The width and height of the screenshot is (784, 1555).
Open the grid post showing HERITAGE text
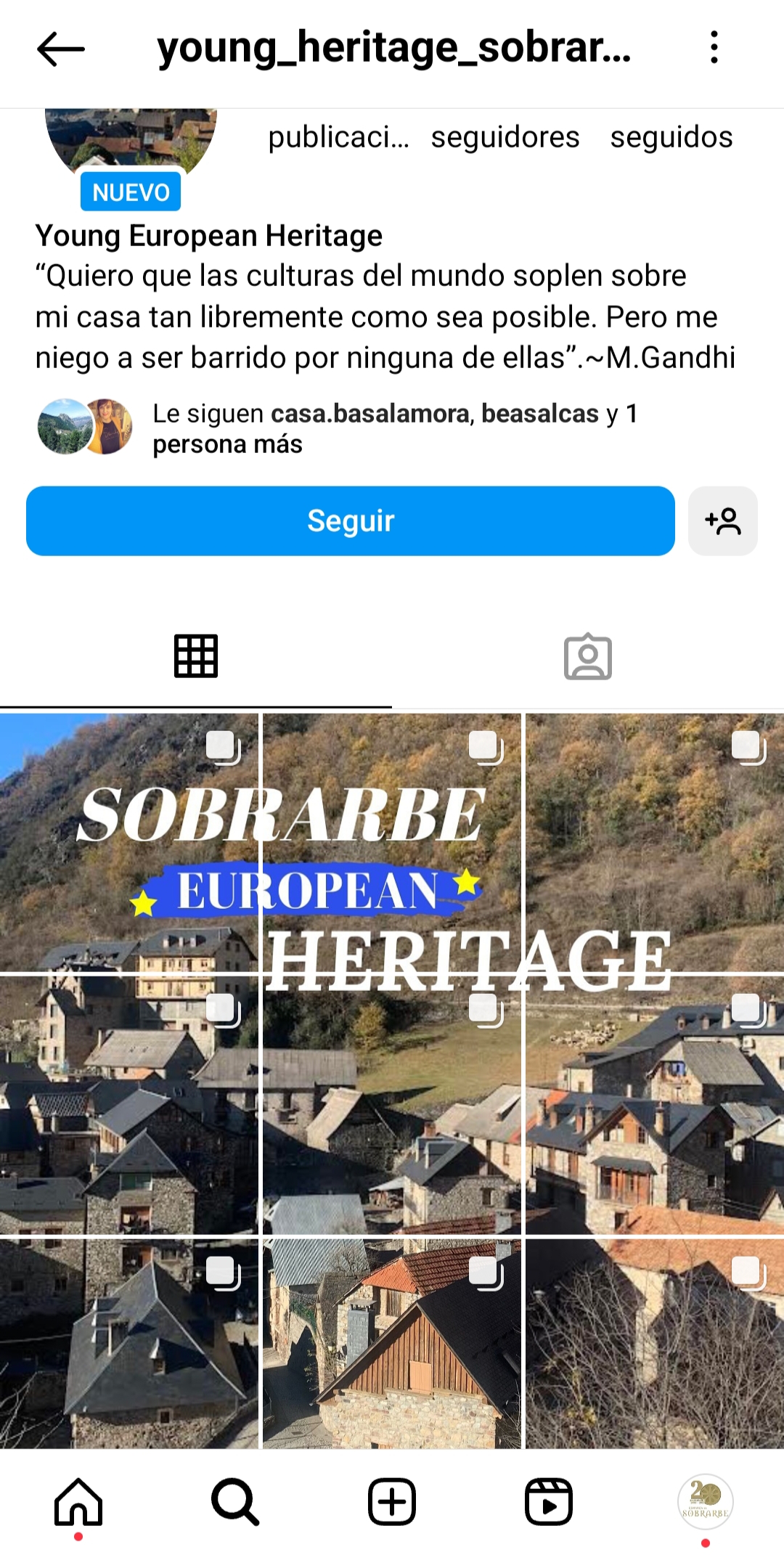pos(392,842)
